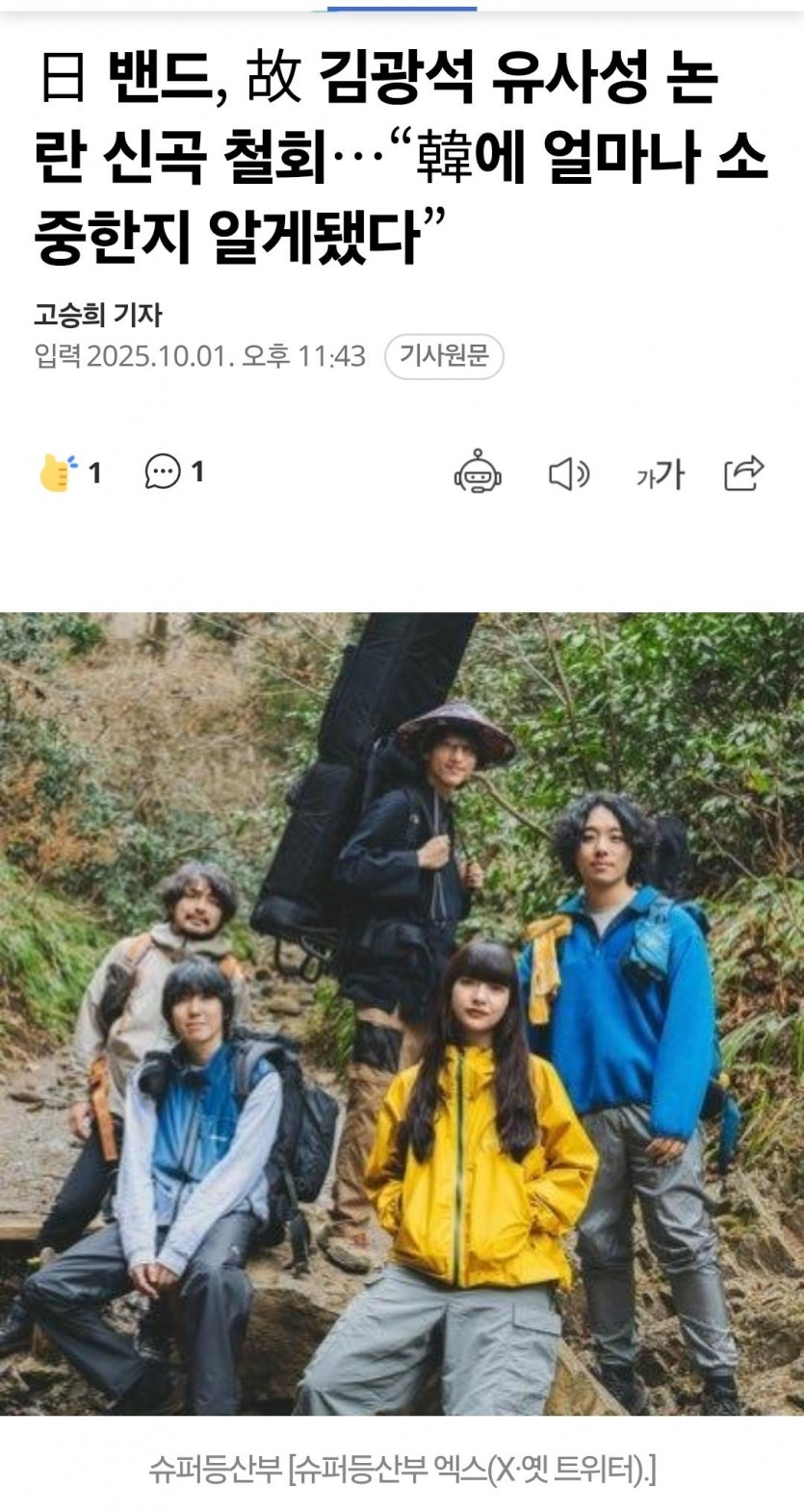804x1512 pixels.
Task: Open the original article via 기사원문
Action: [x=444, y=356]
